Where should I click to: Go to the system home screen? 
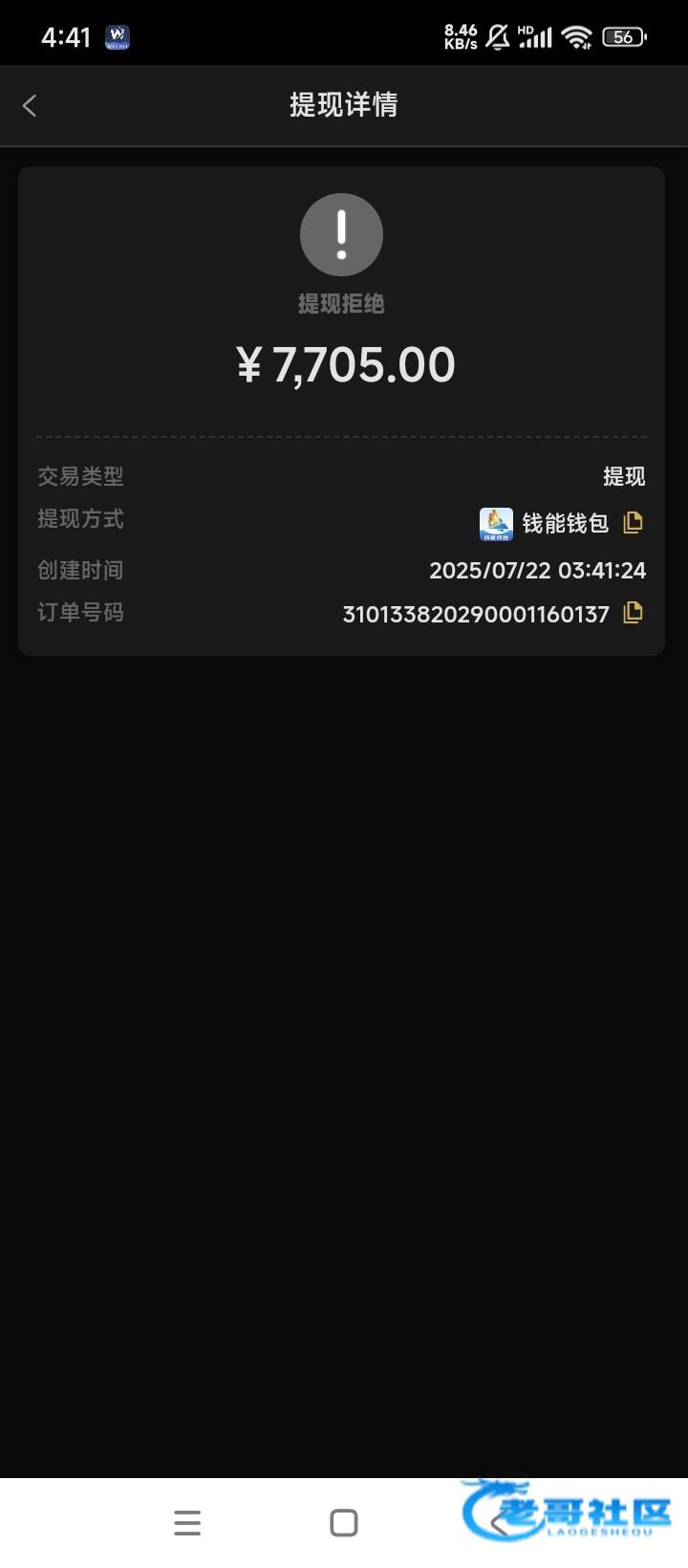point(343,1522)
